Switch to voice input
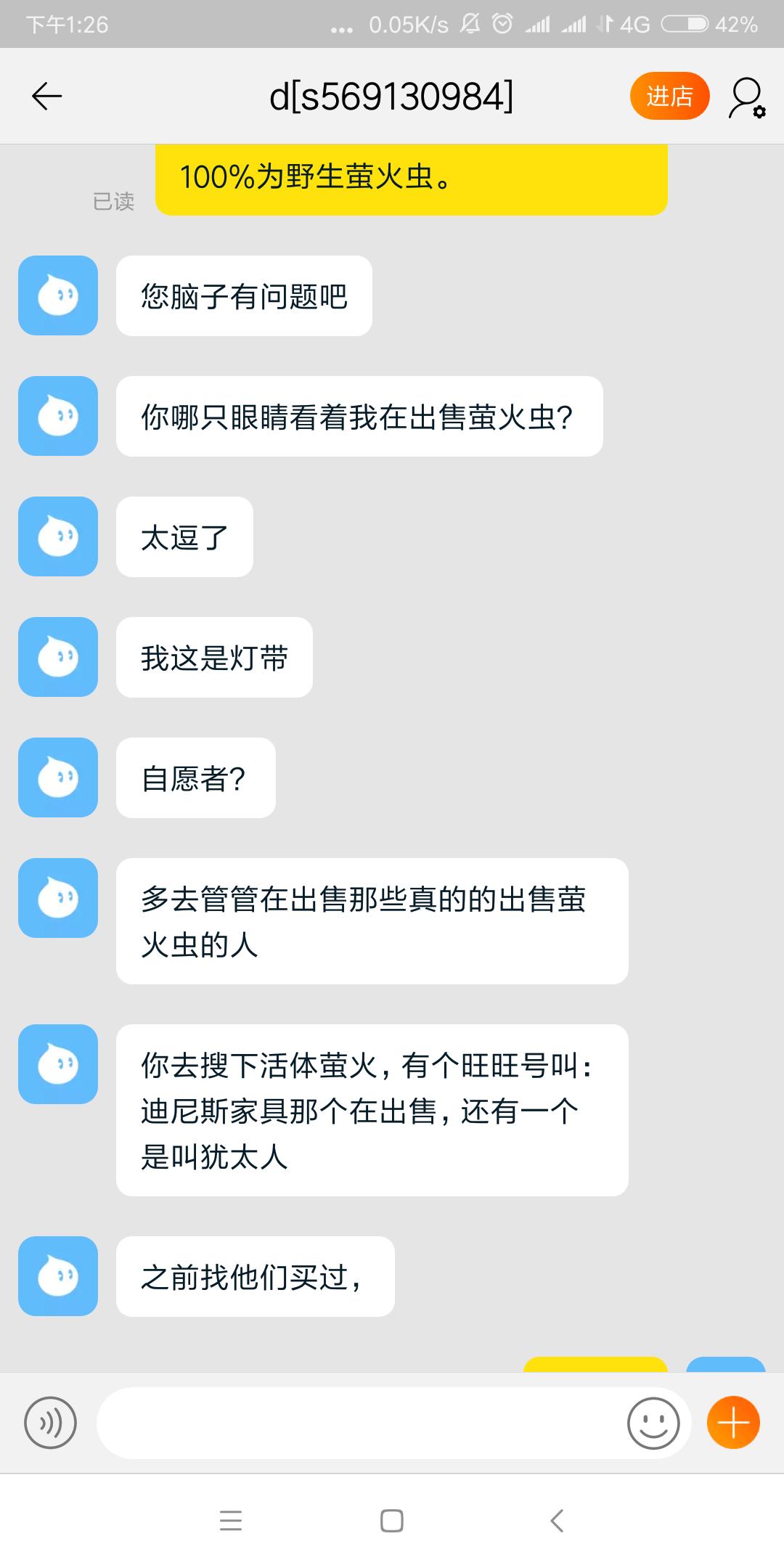 [50, 1423]
